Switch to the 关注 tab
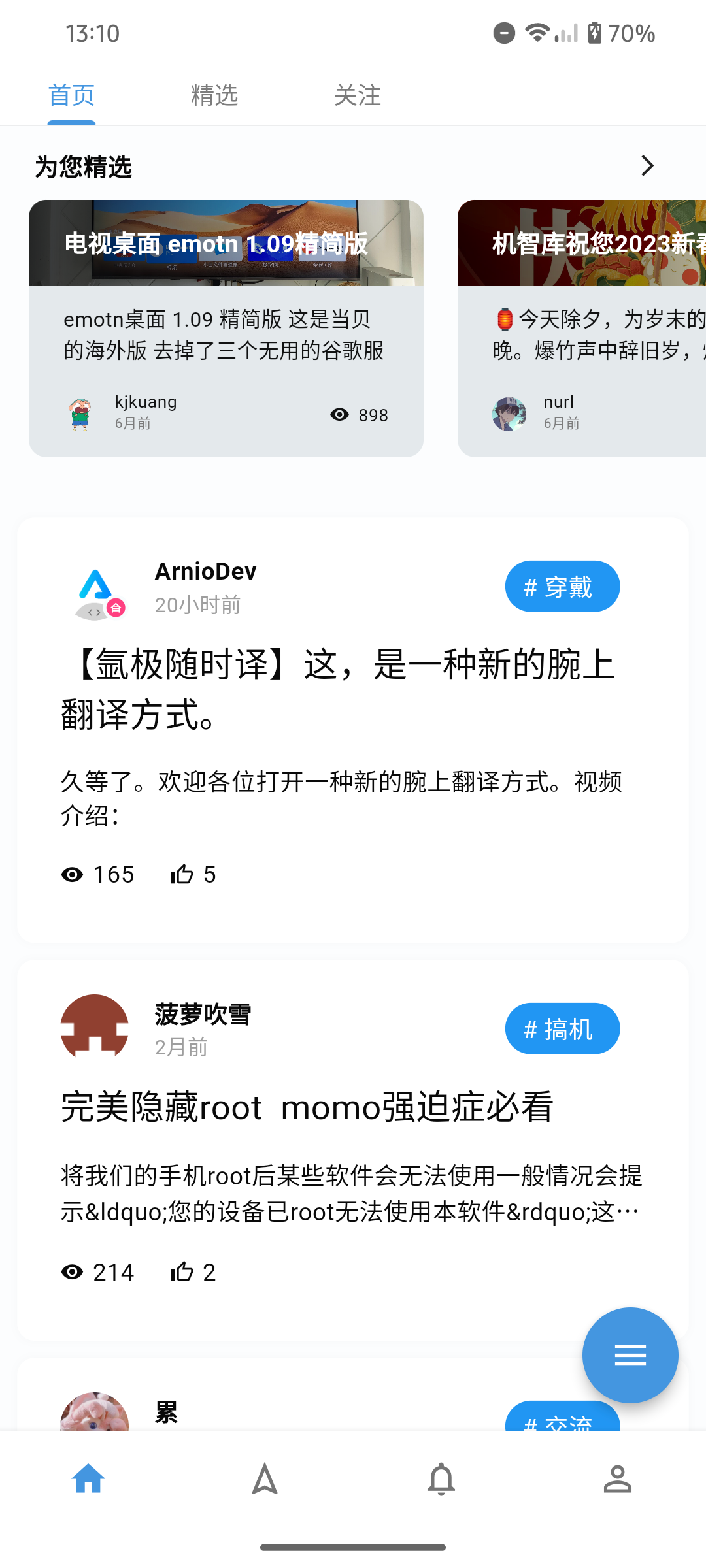706x1568 pixels. tap(357, 95)
